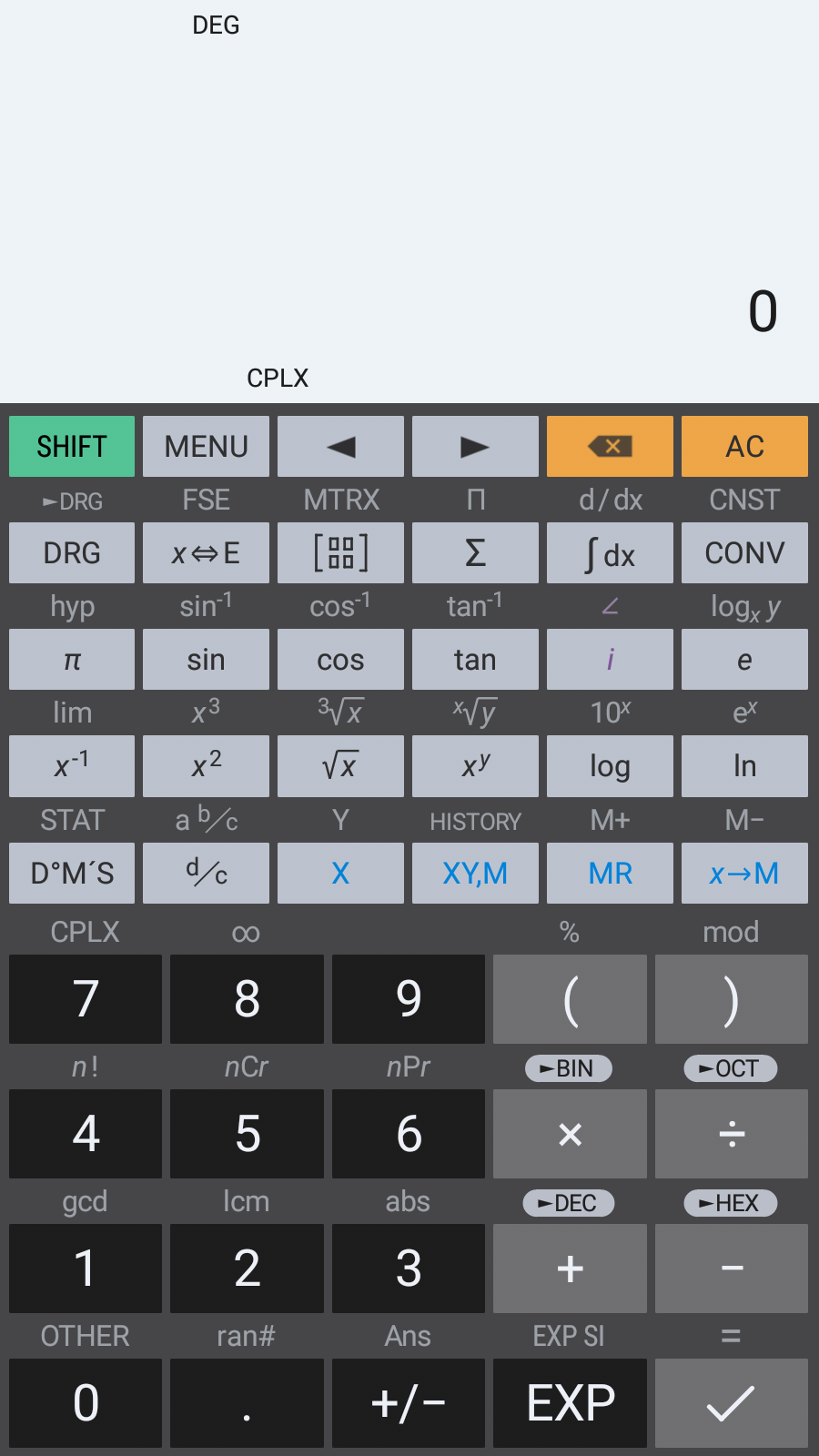Select the matrix input key
The width and height of the screenshot is (819, 1456).
pyautogui.click(x=340, y=552)
